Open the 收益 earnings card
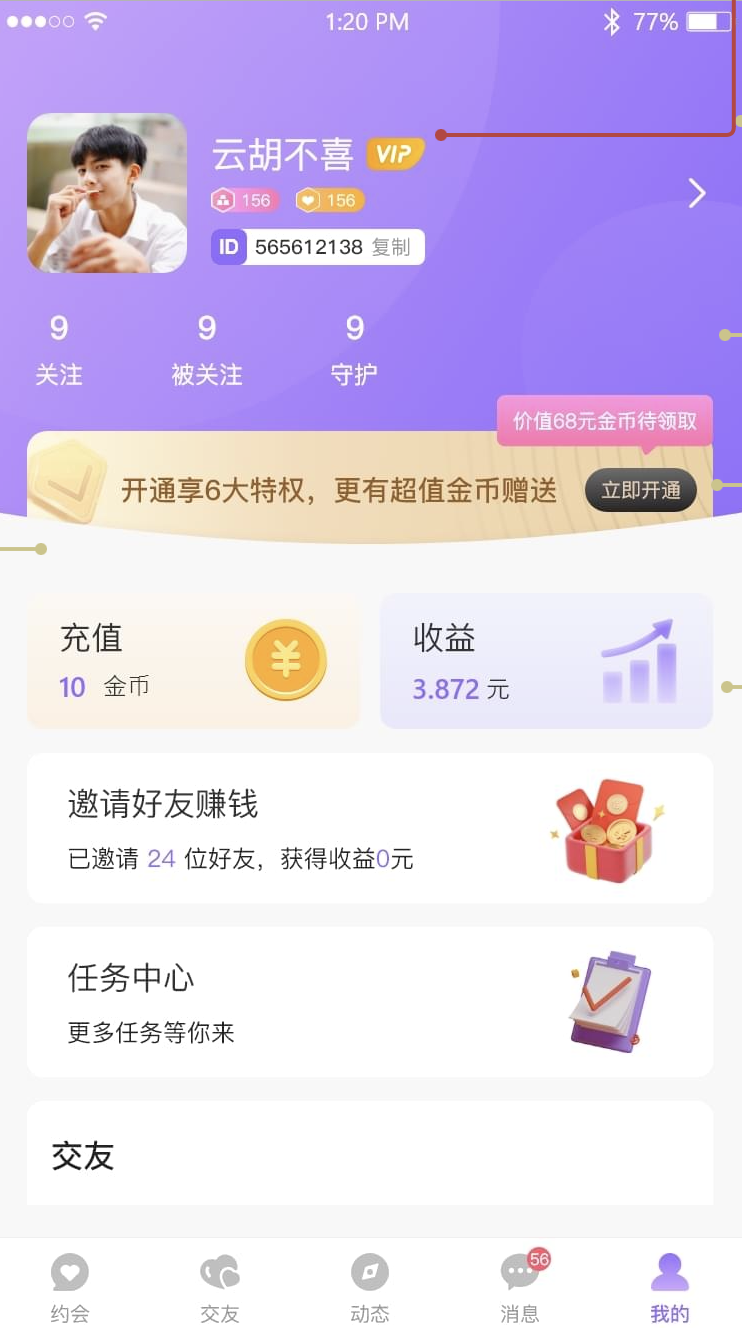Image resolution: width=742 pixels, height=1328 pixels. point(546,661)
